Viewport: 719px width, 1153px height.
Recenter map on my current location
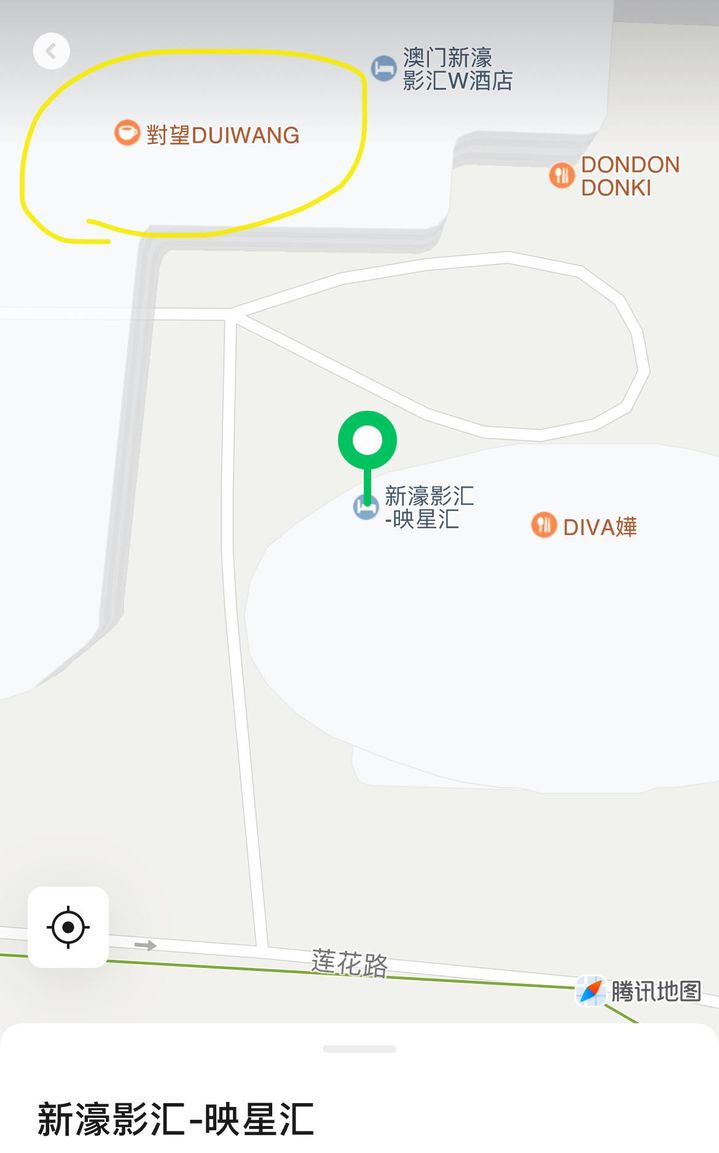[x=68, y=927]
